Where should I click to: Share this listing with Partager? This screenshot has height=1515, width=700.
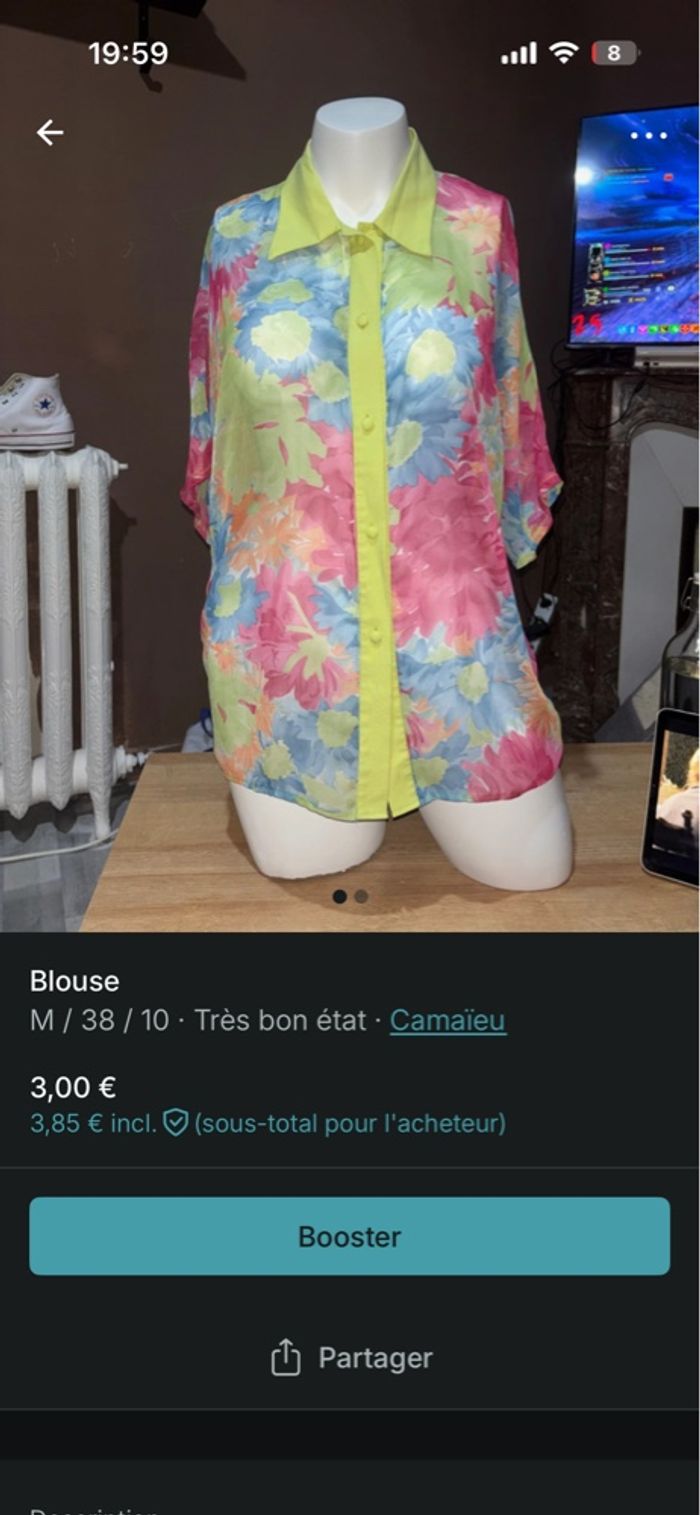[x=351, y=1358]
